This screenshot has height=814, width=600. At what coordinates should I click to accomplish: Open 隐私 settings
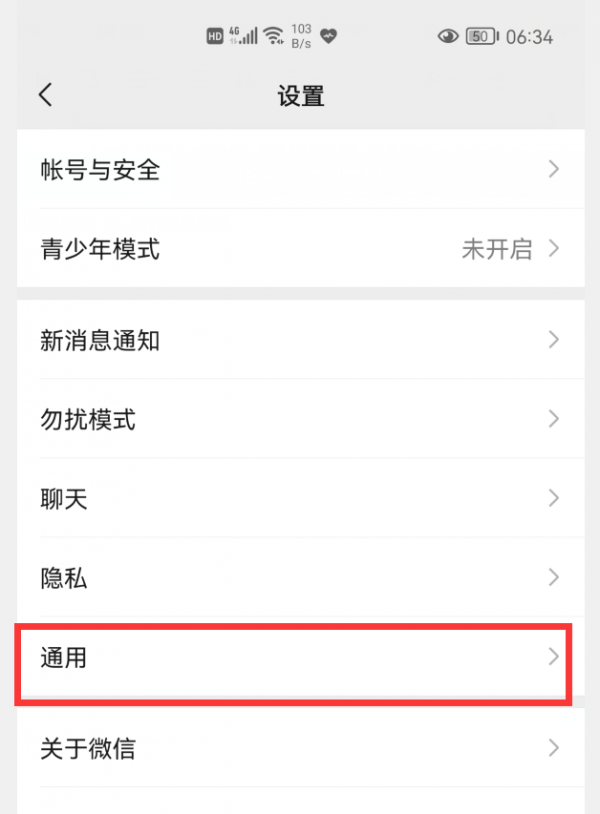point(300,577)
